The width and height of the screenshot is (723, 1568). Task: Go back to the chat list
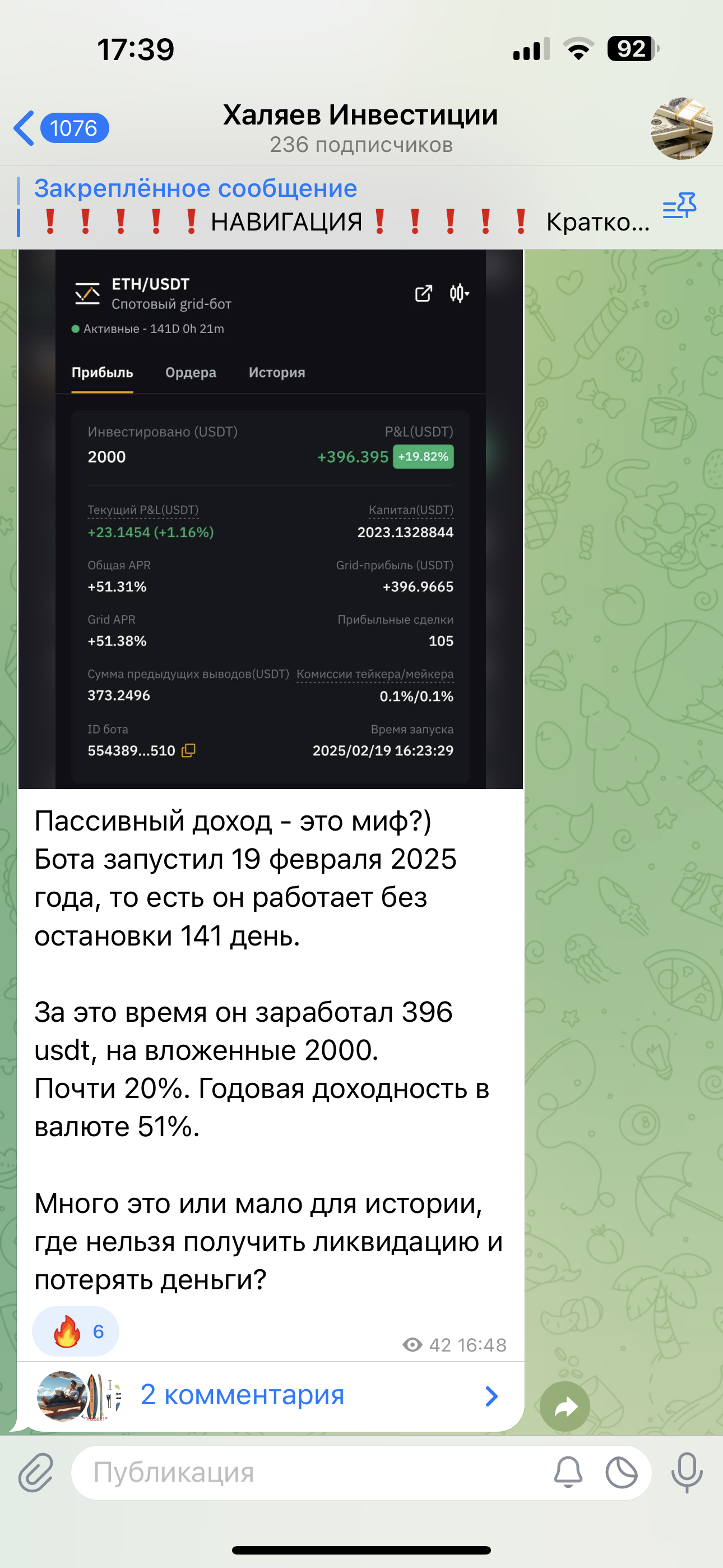(59, 128)
